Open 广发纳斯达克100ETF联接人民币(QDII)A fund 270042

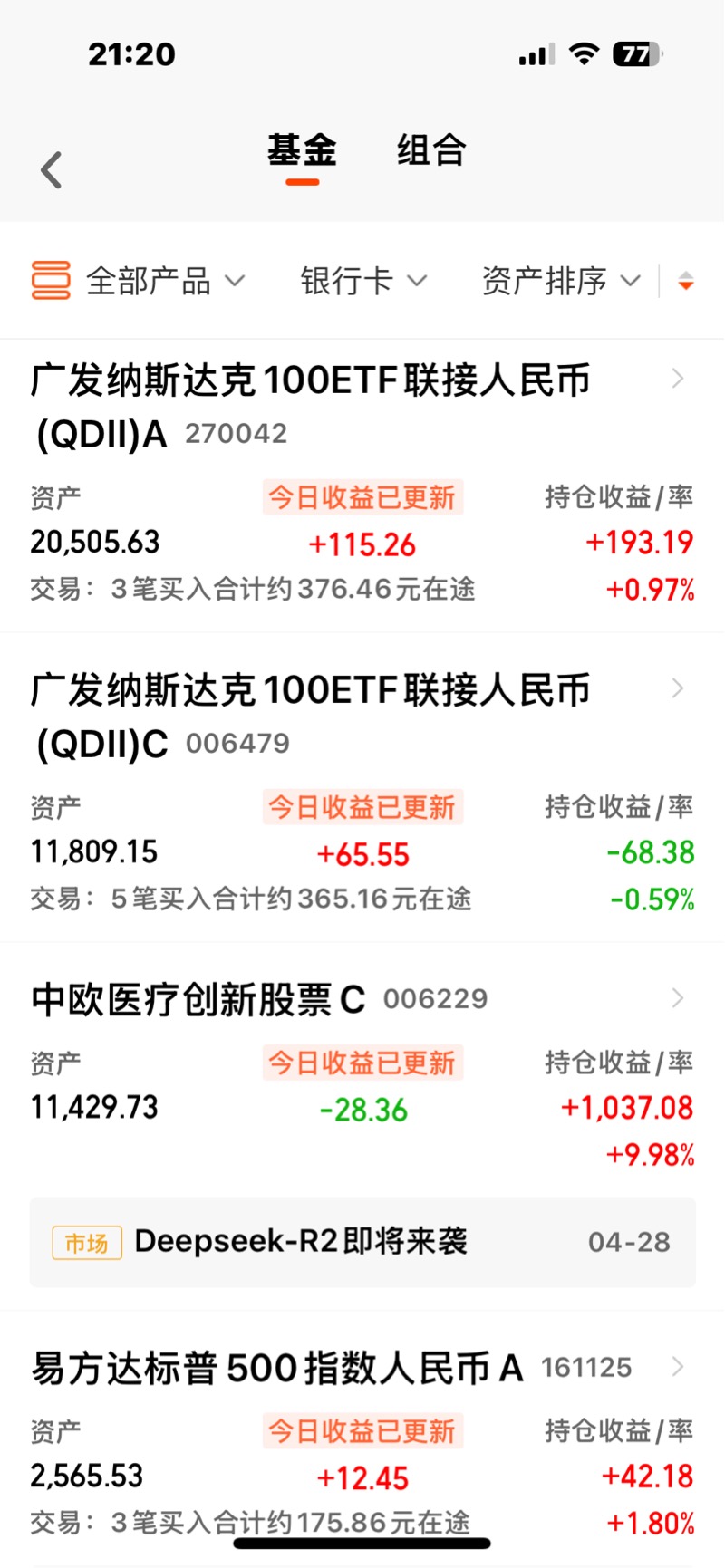(x=362, y=486)
